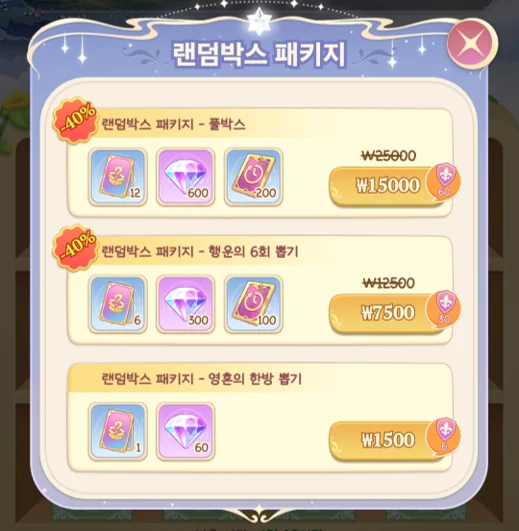This screenshot has height=531, width=519.
Task: Check the single random box ticket item
Action: point(118,431)
